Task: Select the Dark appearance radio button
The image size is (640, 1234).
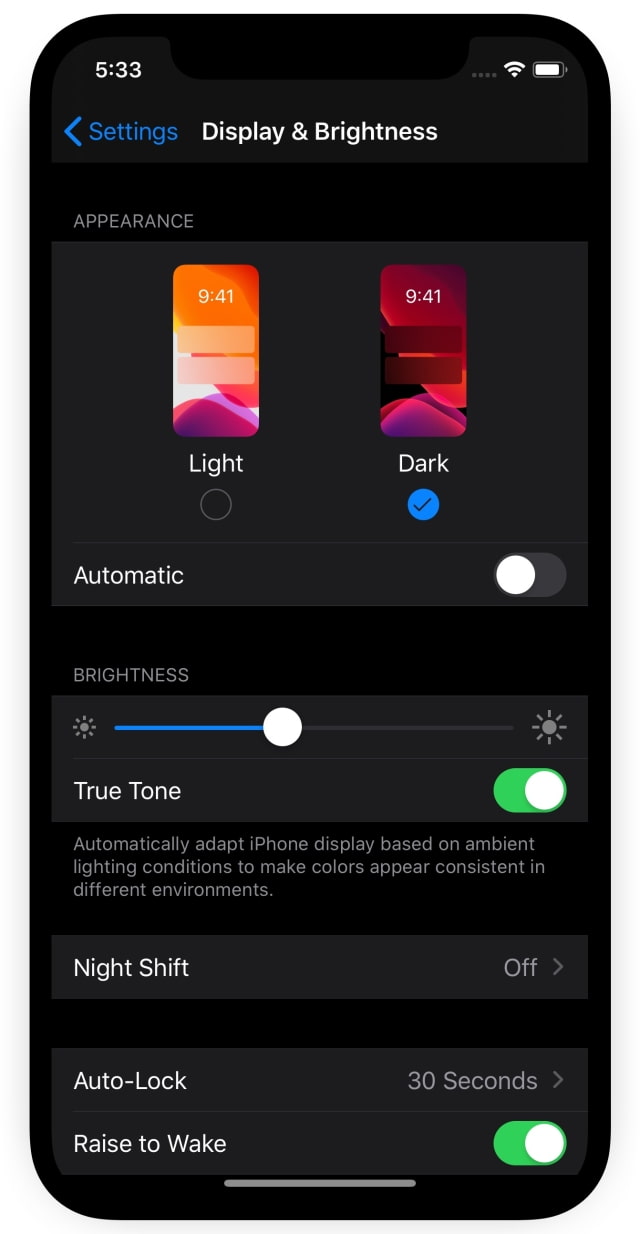Action: pos(423,505)
